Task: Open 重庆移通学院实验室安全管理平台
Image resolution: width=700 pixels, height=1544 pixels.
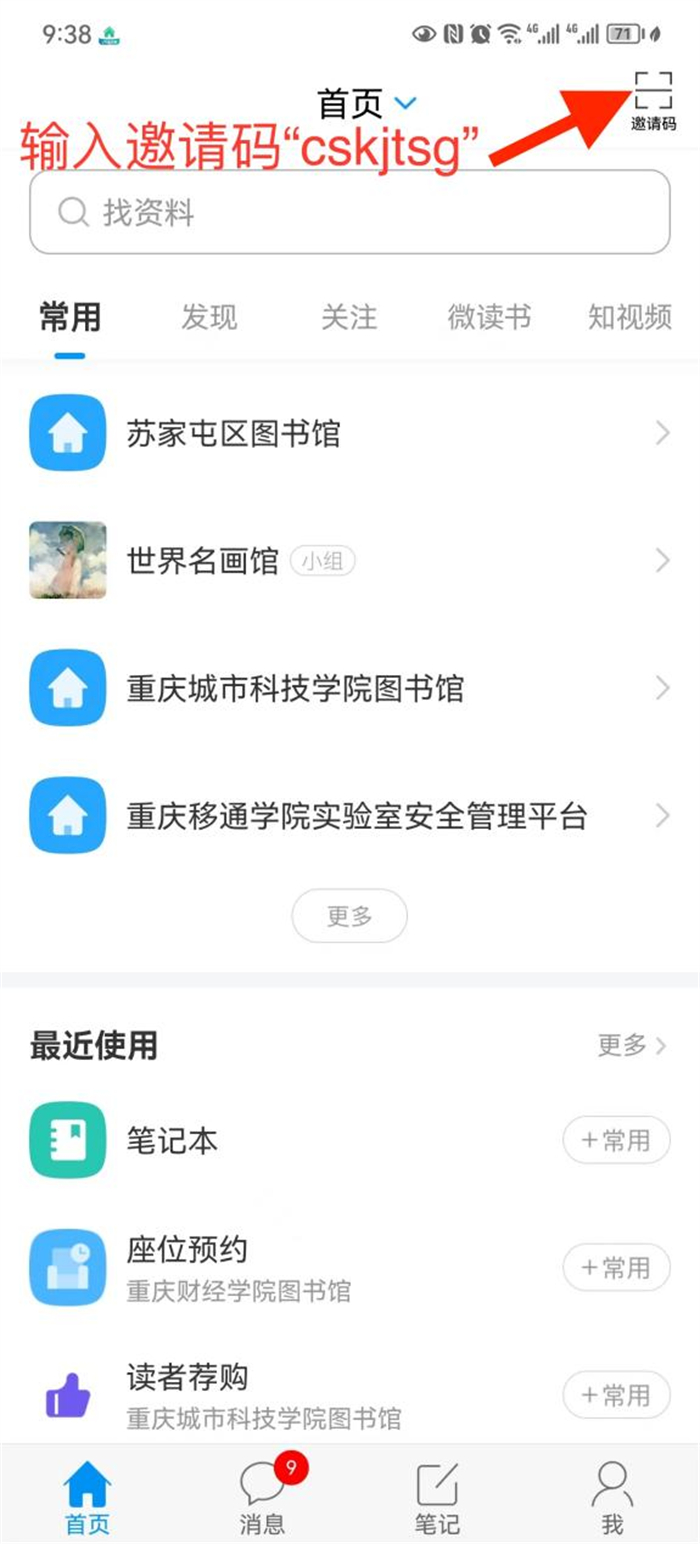Action: pyautogui.click(x=349, y=816)
